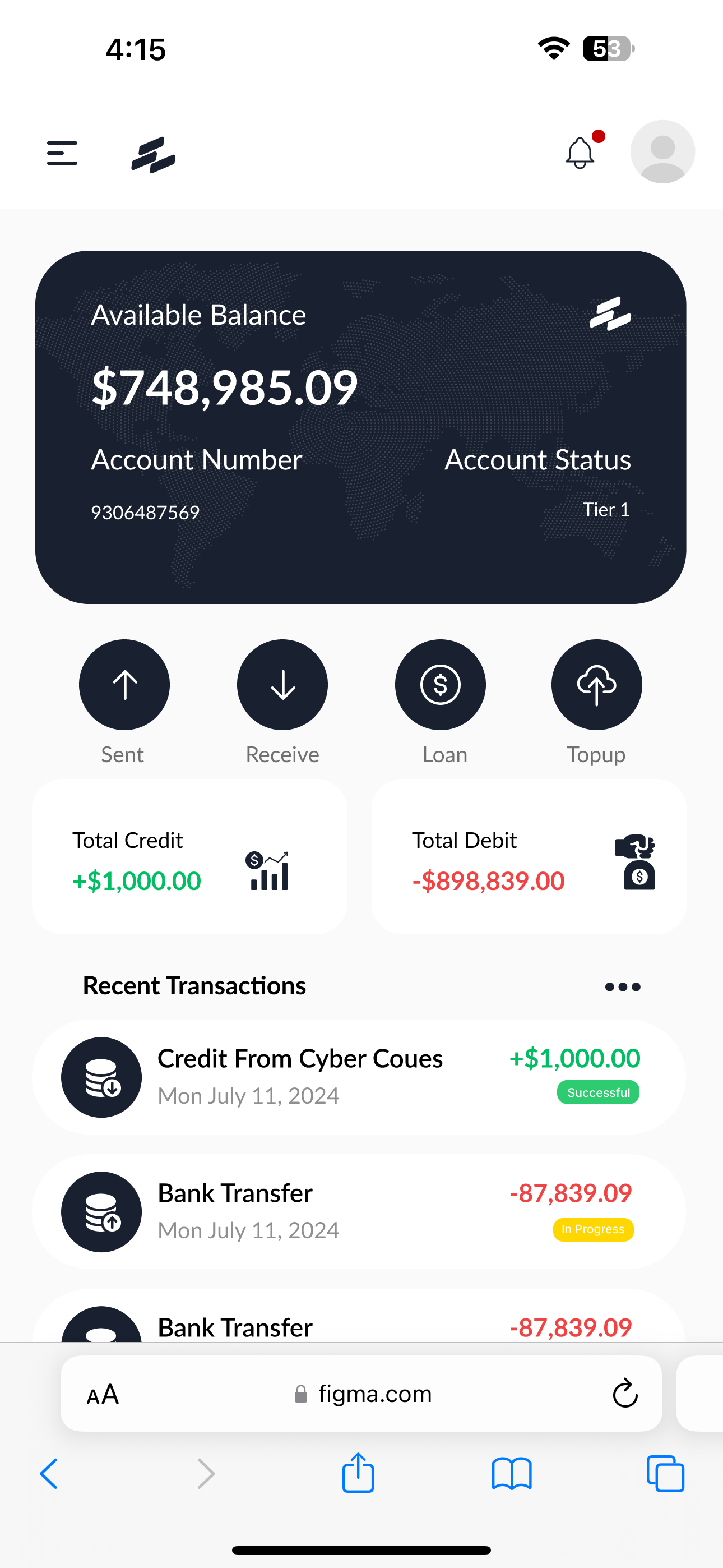Open Recent Transactions overflow dots
Image resolution: width=723 pixels, height=1568 pixels.
pyautogui.click(x=623, y=986)
